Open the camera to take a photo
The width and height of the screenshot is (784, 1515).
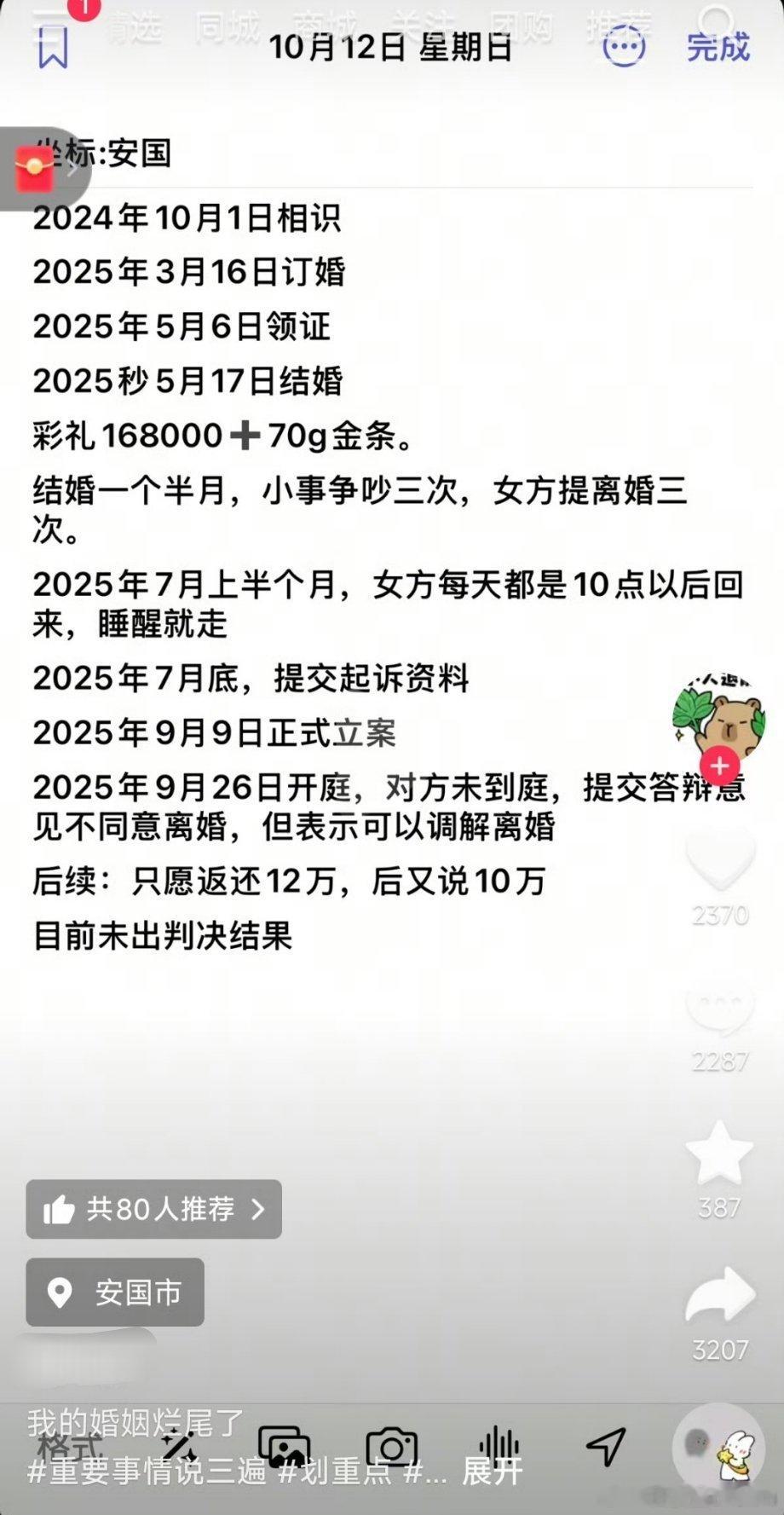coord(393,1445)
